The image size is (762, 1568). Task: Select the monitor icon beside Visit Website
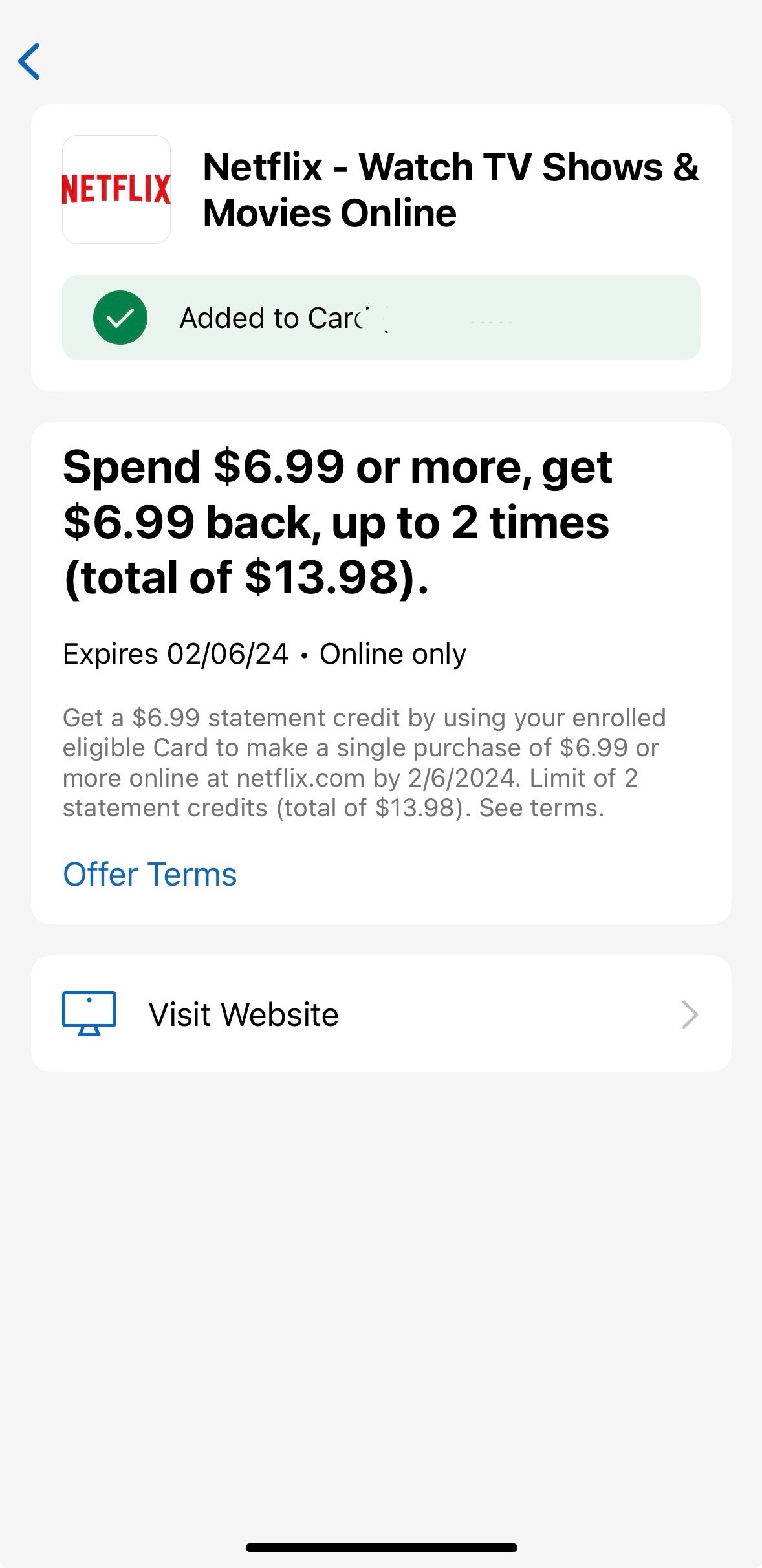[x=88, y=1014]
